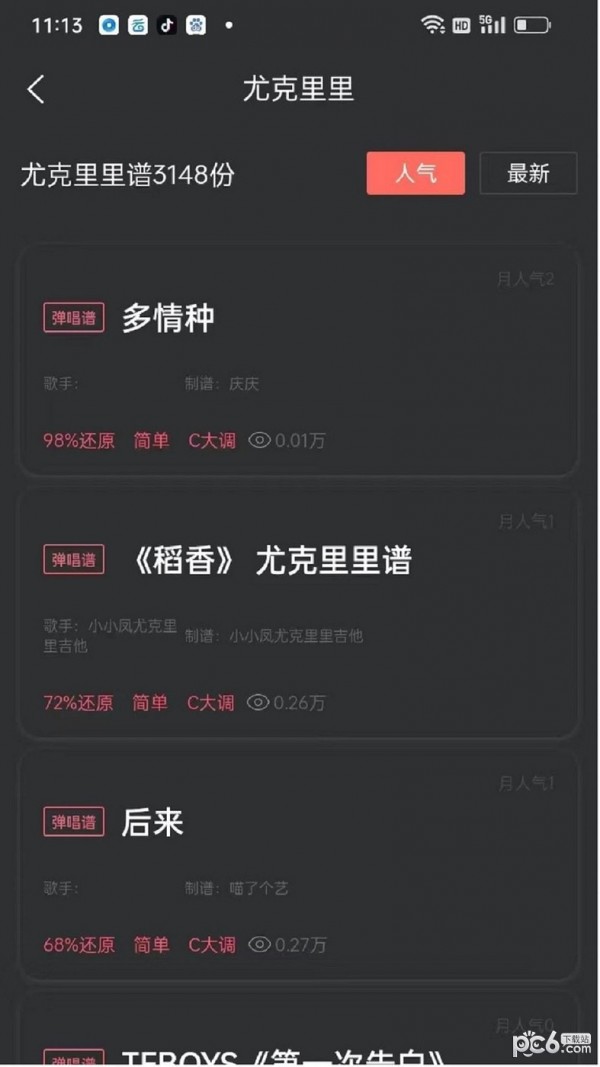The height and width of the screenshot is (1067, 600).
Task: Select the 人气 sort tab
Action: pos(415,173)
